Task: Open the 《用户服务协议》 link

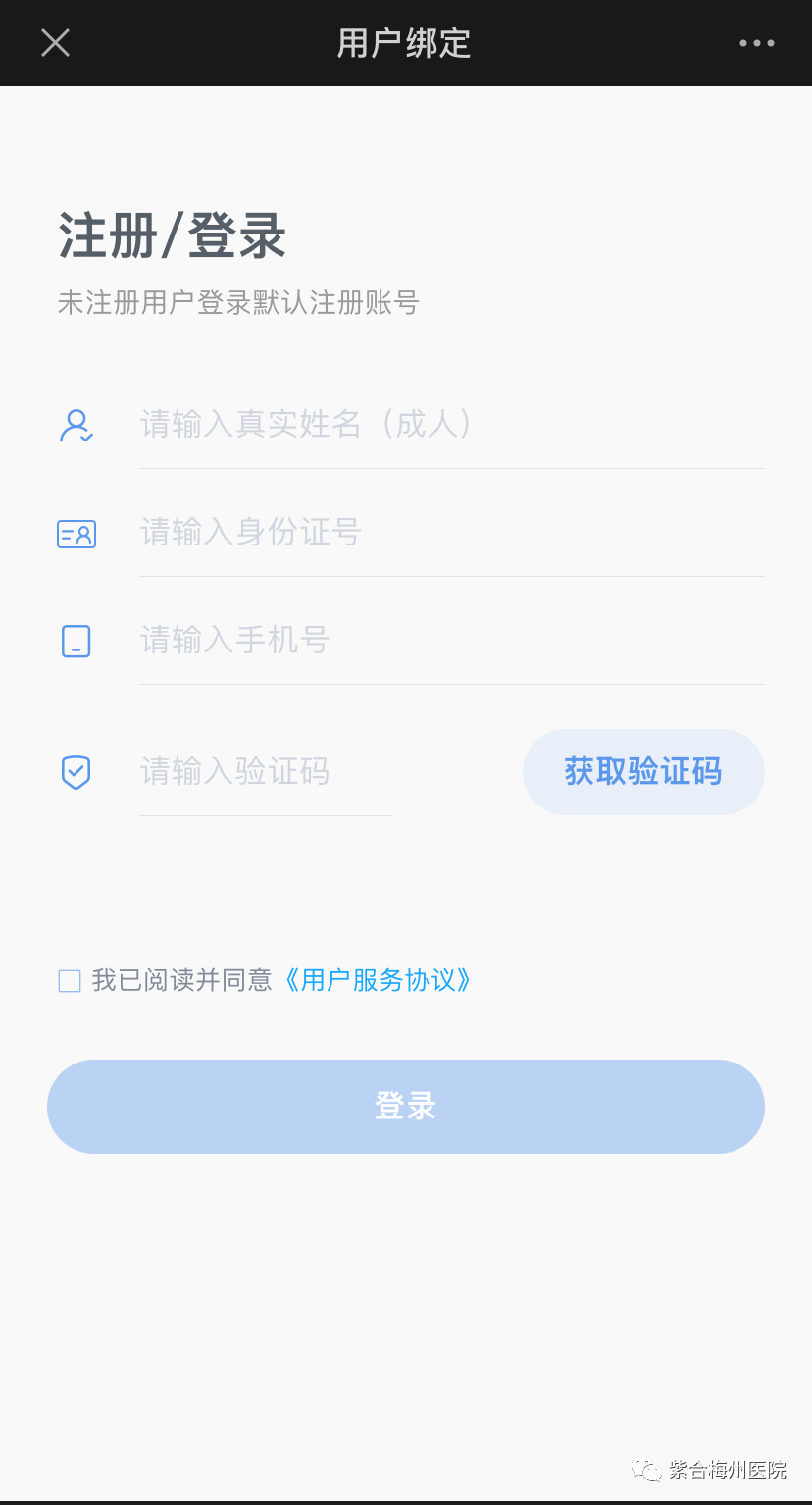Action: [378, 980]
